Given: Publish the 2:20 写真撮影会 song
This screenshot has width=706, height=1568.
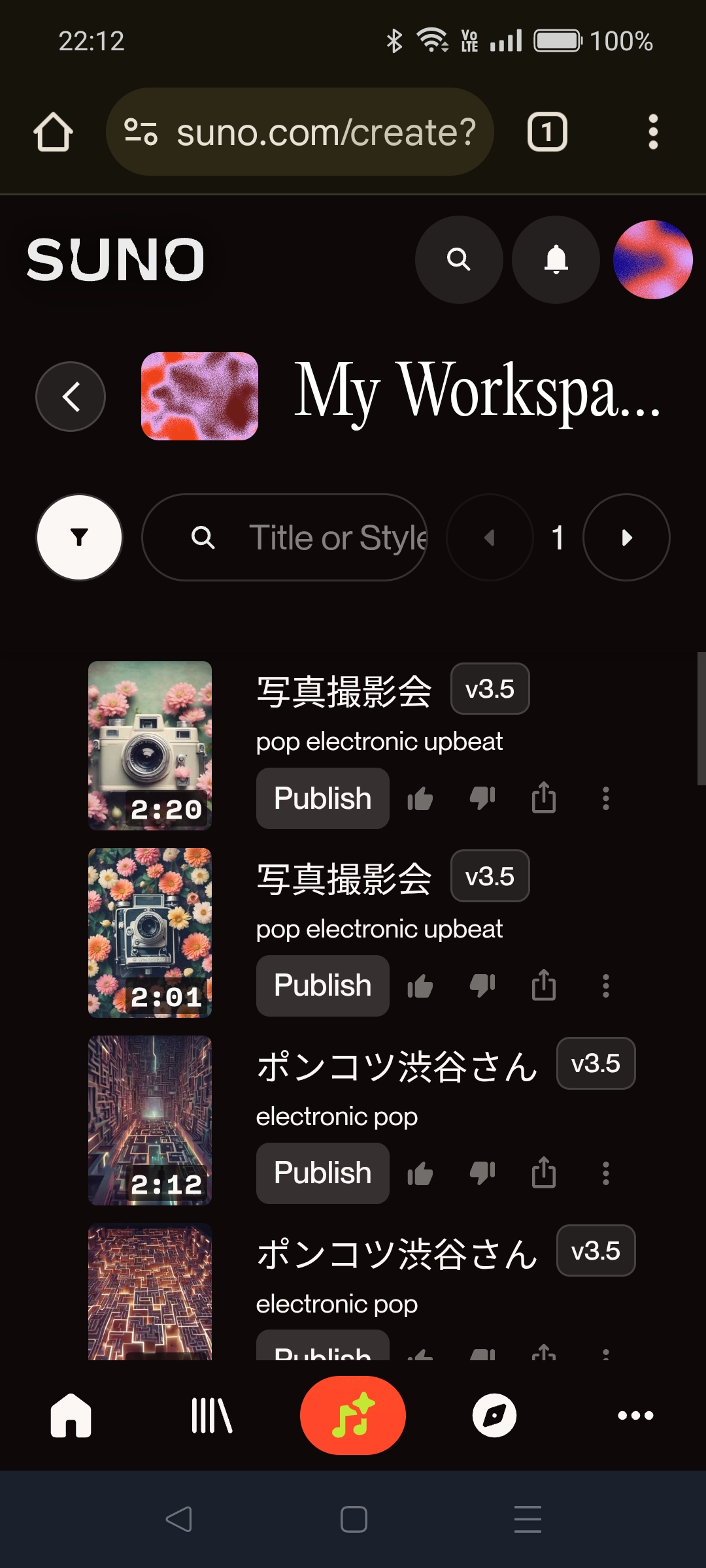Looking at the screenshot, I should click(x=322, y=798).
